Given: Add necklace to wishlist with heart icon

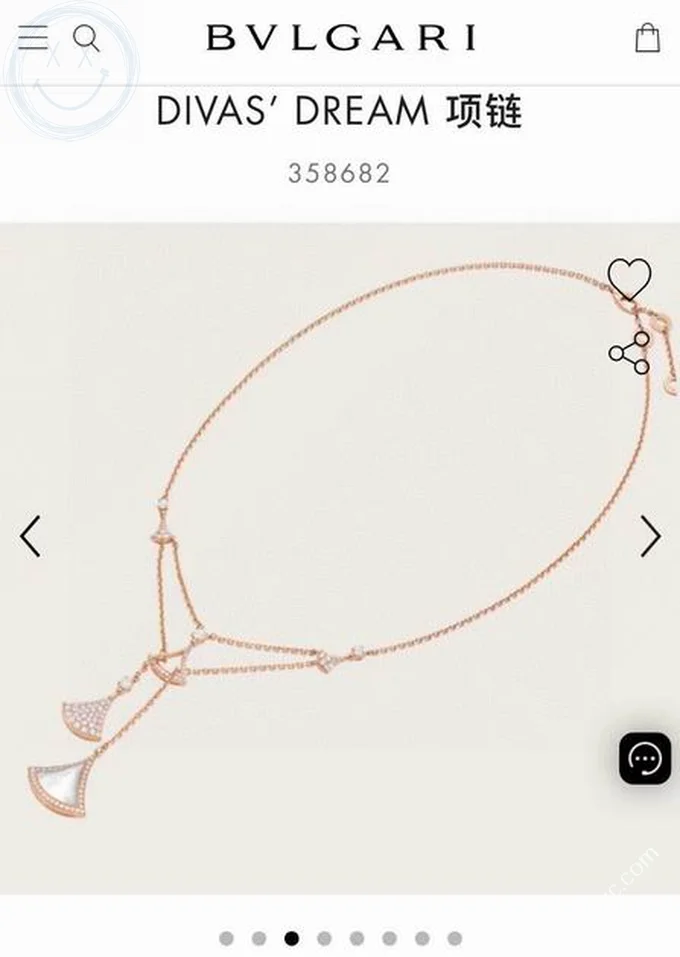Looking at the screenshot, I should click(x=629, y=279).
